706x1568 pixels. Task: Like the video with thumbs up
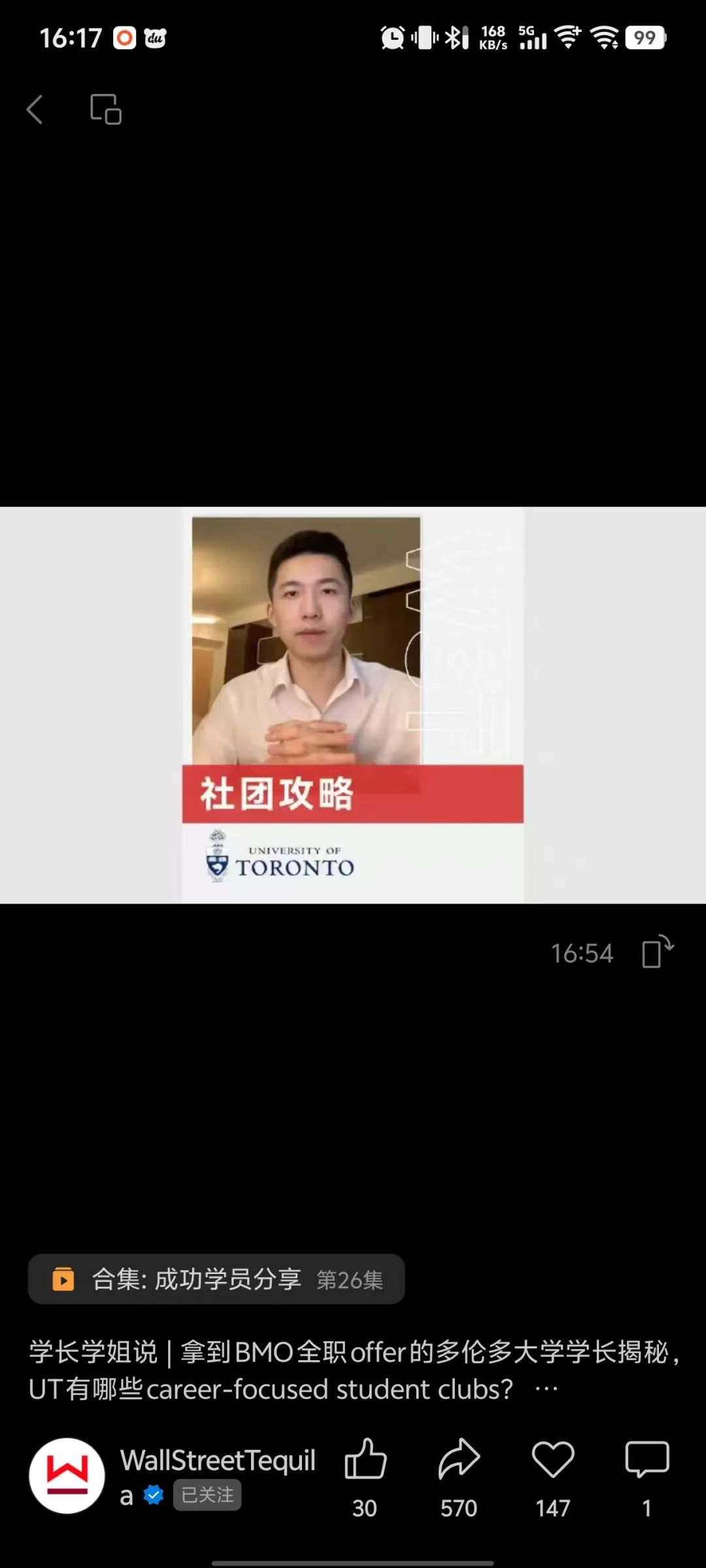[x=365, y=1460]
